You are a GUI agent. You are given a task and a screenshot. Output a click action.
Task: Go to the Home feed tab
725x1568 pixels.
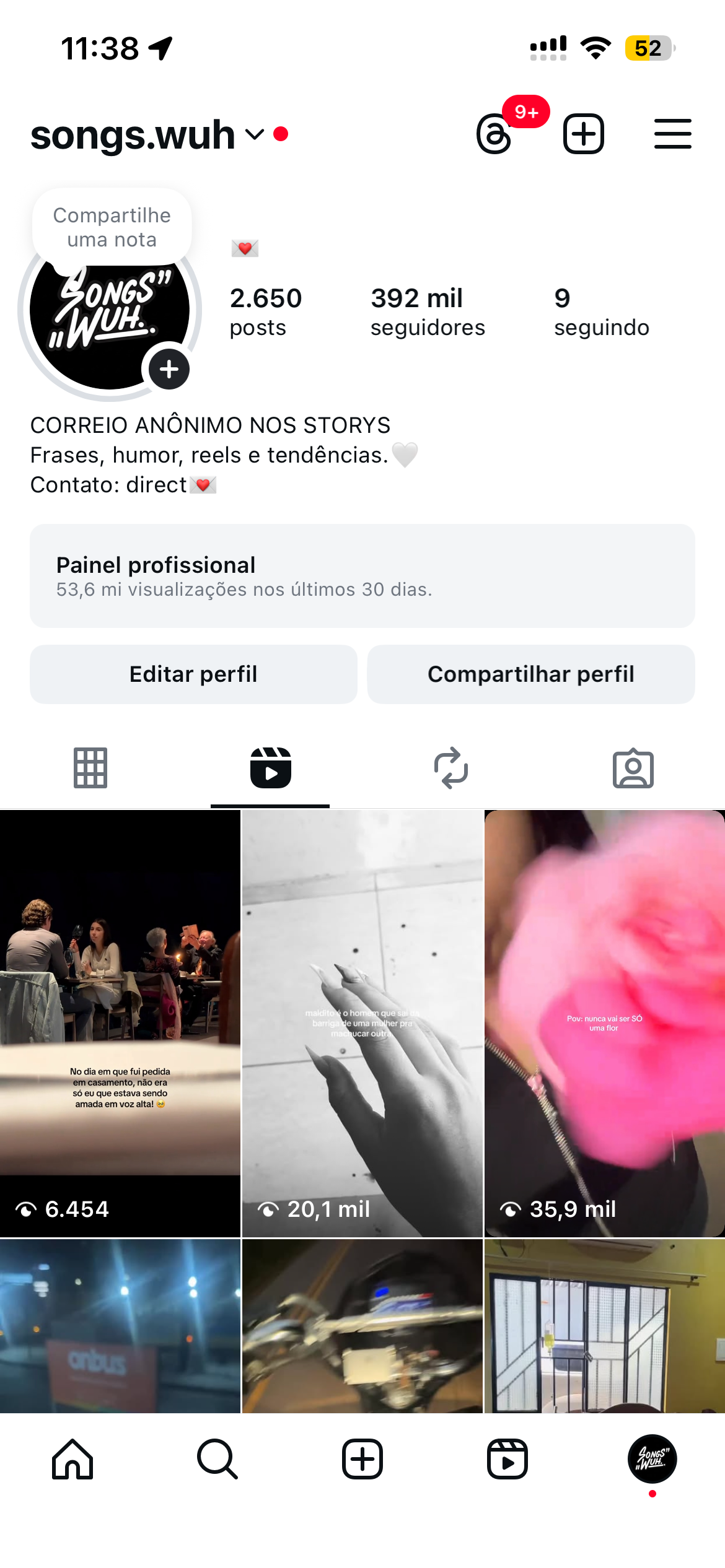pos(72,1459)
